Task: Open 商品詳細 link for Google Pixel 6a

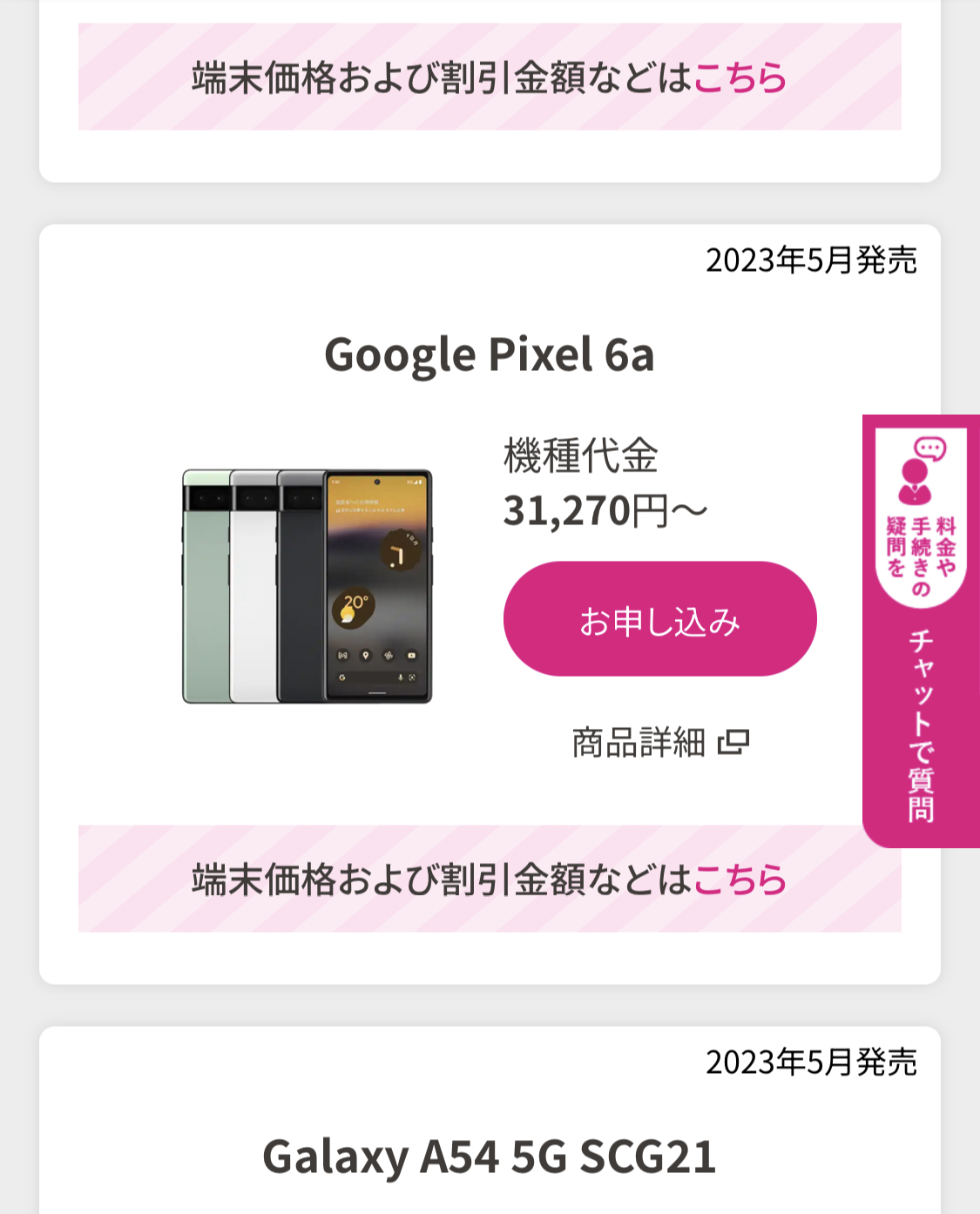Action: pos(659,743)
